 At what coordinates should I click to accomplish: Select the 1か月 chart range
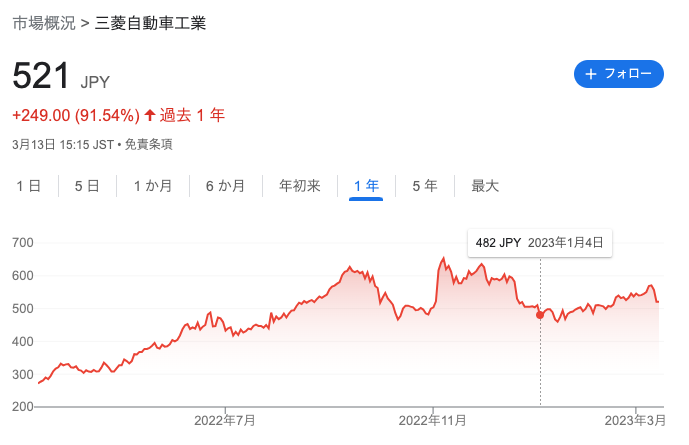(152, 185)
